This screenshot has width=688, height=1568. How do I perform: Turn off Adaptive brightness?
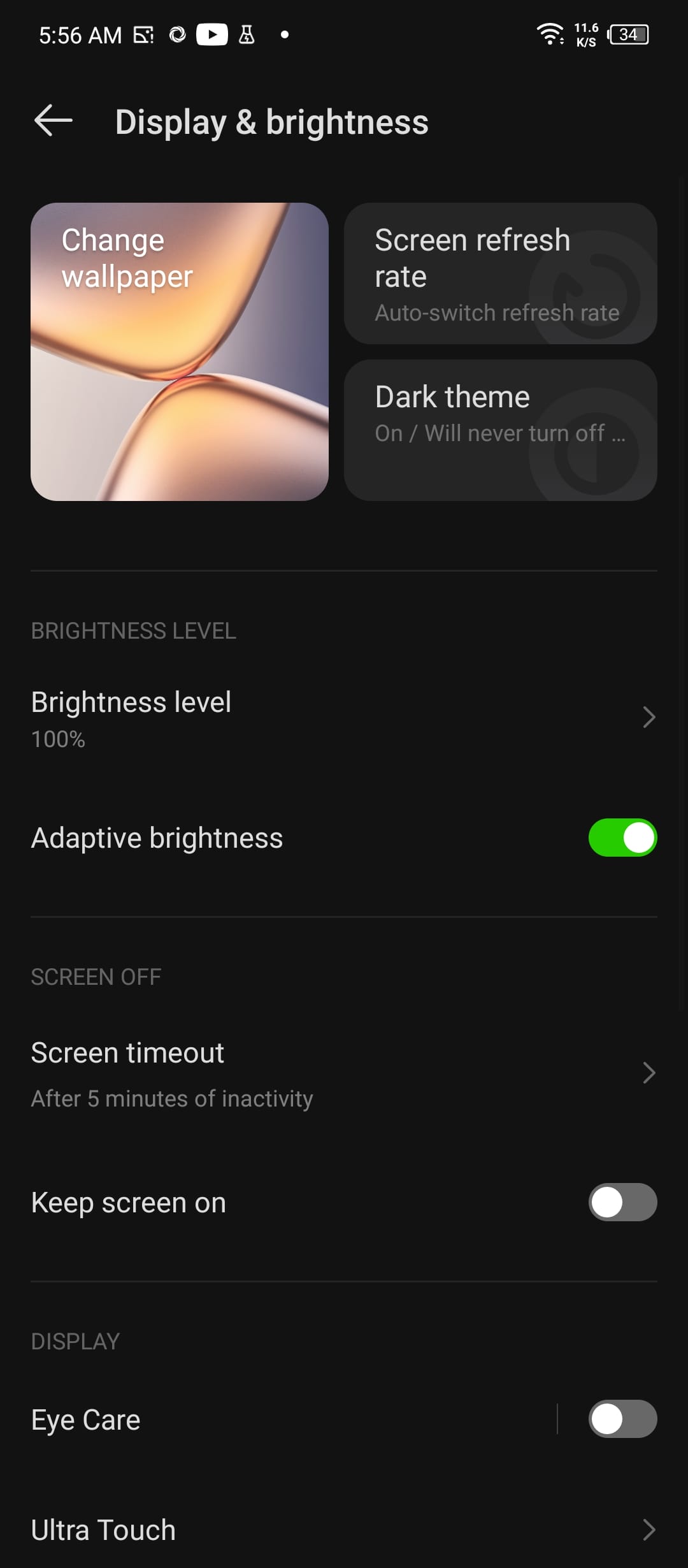click(x=622, y=838)
